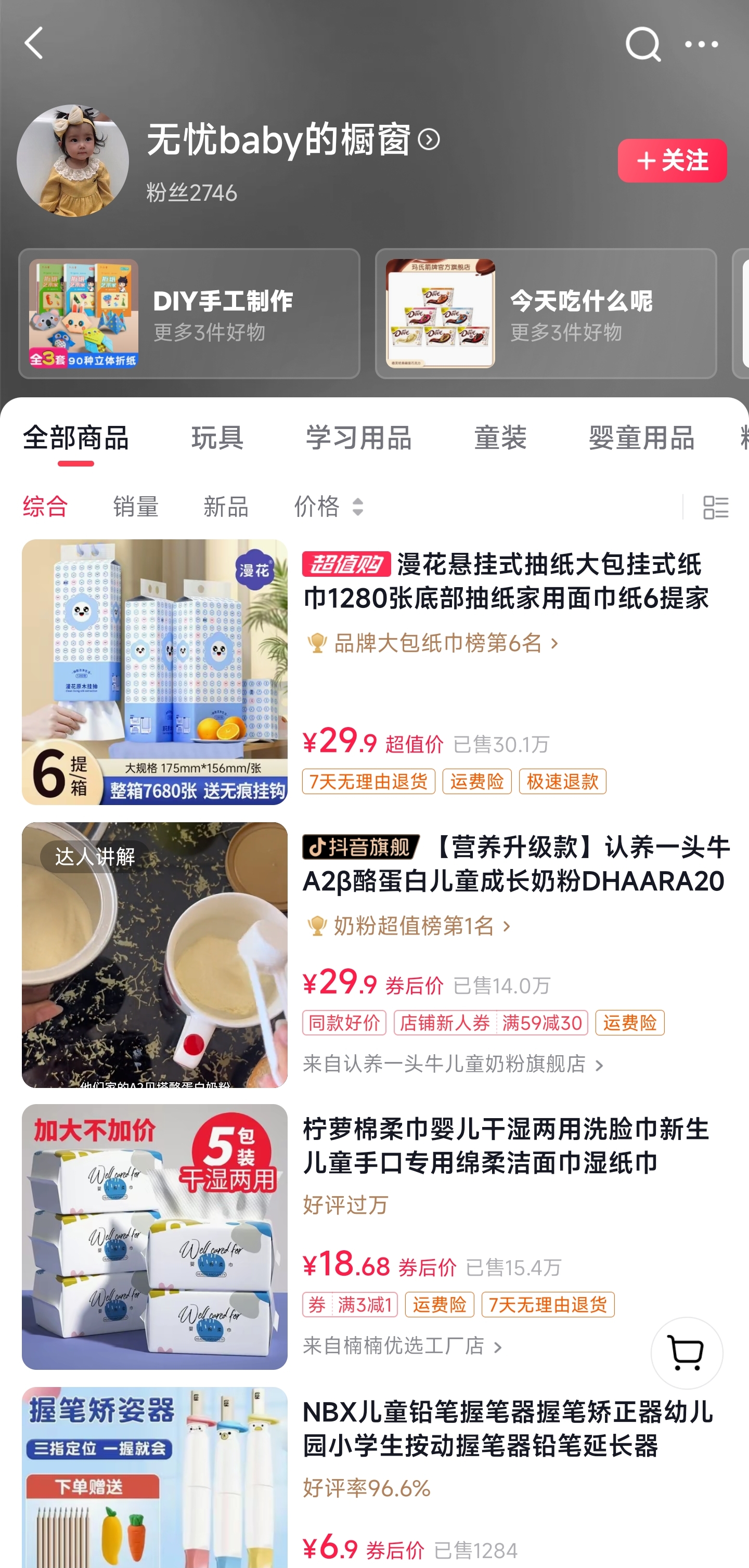Open the search icon
Screen dimensions: 749x1568
pyautogui.click(x=642, y=44)
